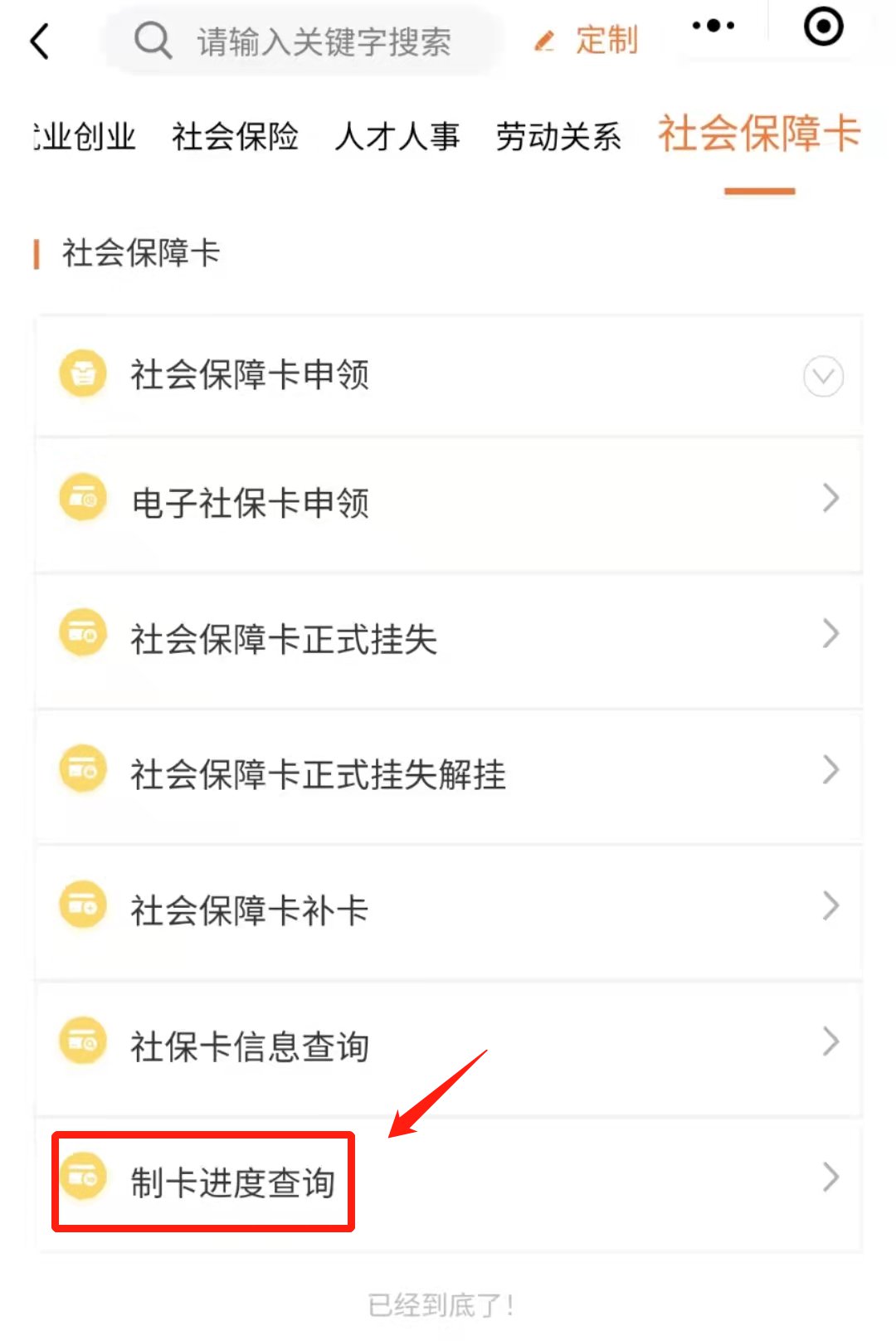896x1341 pixels.
Task: Switch to the 社会保险 tab
Action: tap(235, 136)
